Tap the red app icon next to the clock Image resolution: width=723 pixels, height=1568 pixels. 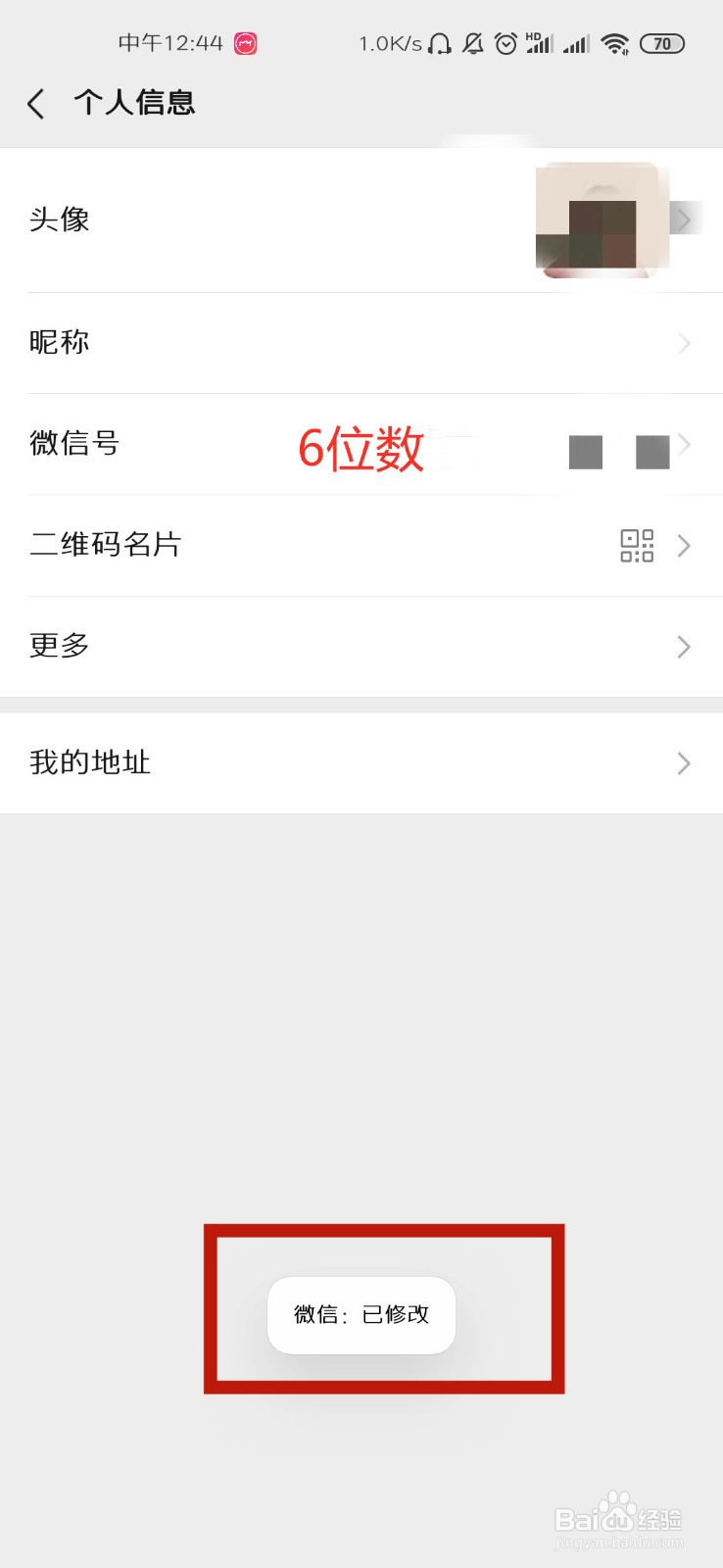click(x=244, y=43)
